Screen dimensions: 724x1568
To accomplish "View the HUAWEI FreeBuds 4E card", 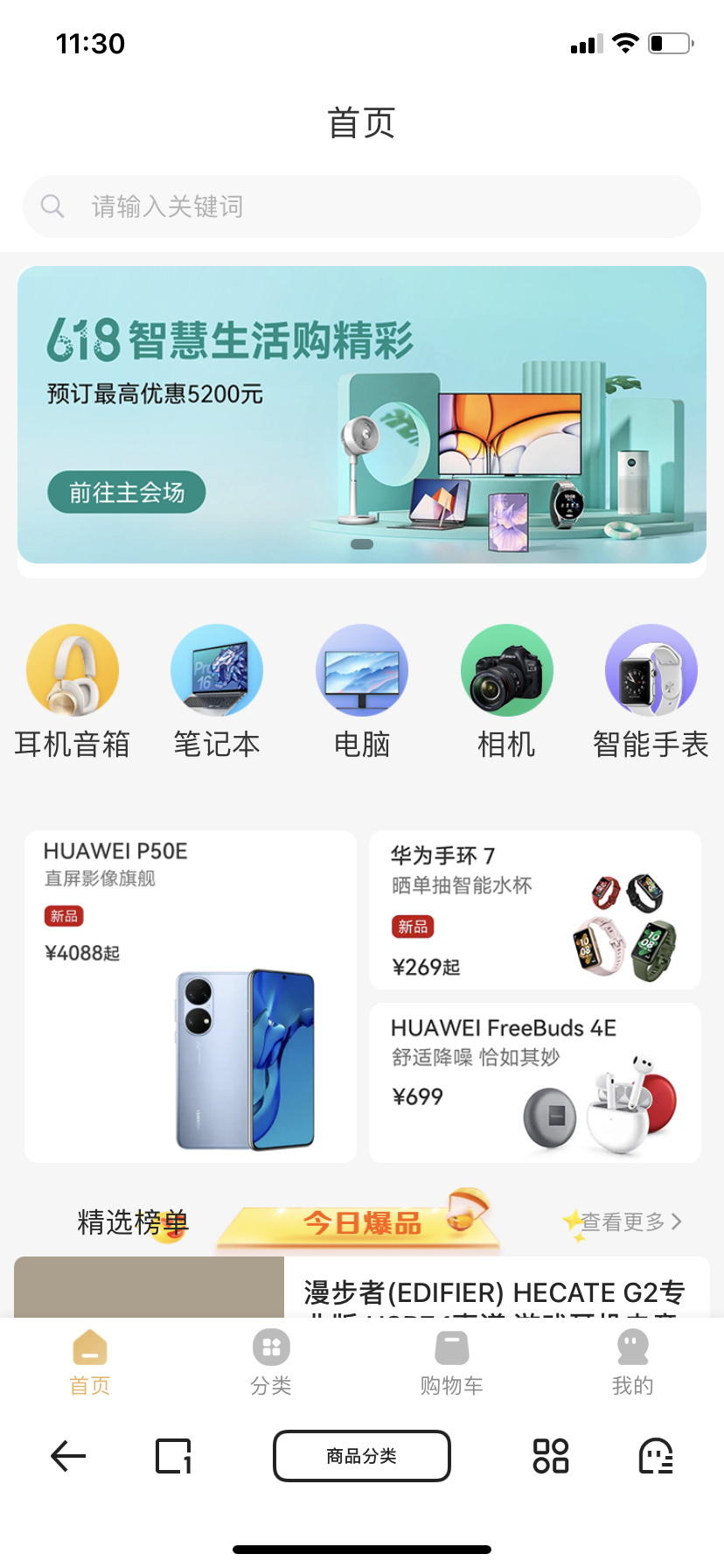I will point(535,1083).
